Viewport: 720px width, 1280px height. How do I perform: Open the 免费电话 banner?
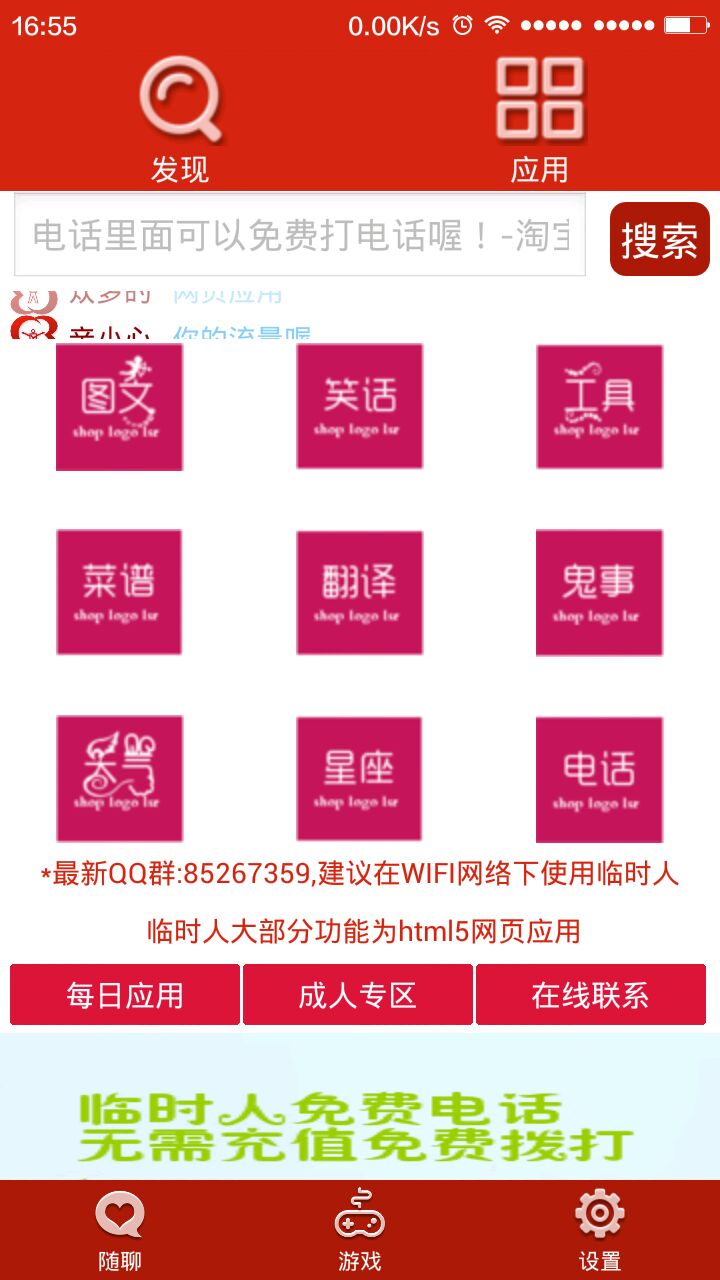point(360,1110)
